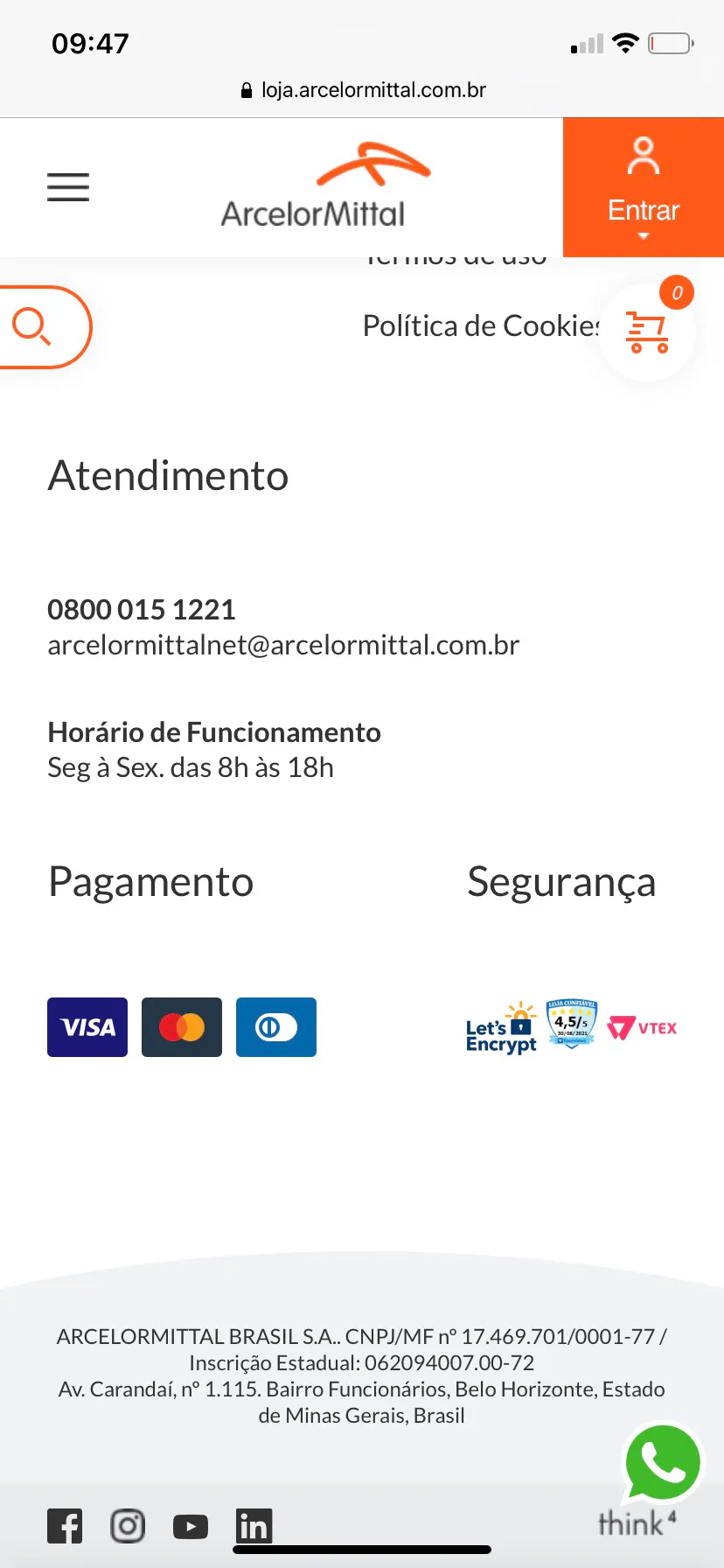The height and width of the screenshot is (1568, 724).
Task: Visit the Instagram profile
Action: [128, 1526]
